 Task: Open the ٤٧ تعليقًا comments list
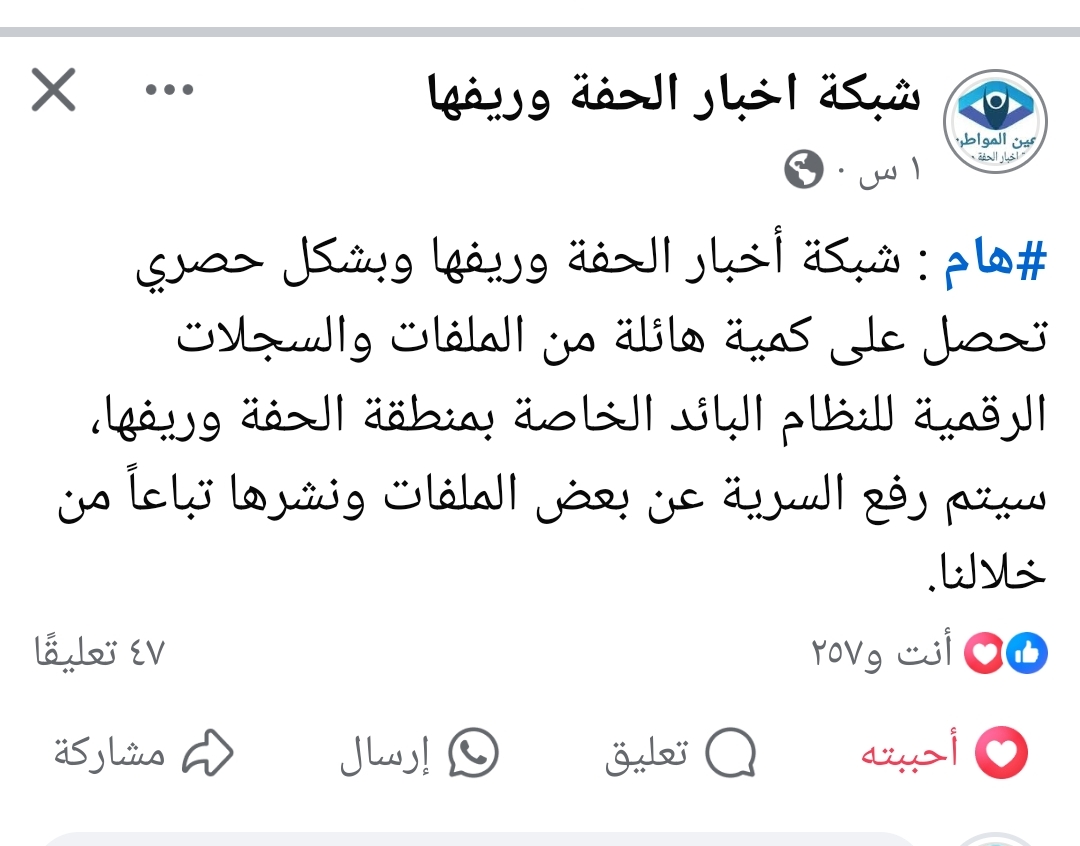99,655
